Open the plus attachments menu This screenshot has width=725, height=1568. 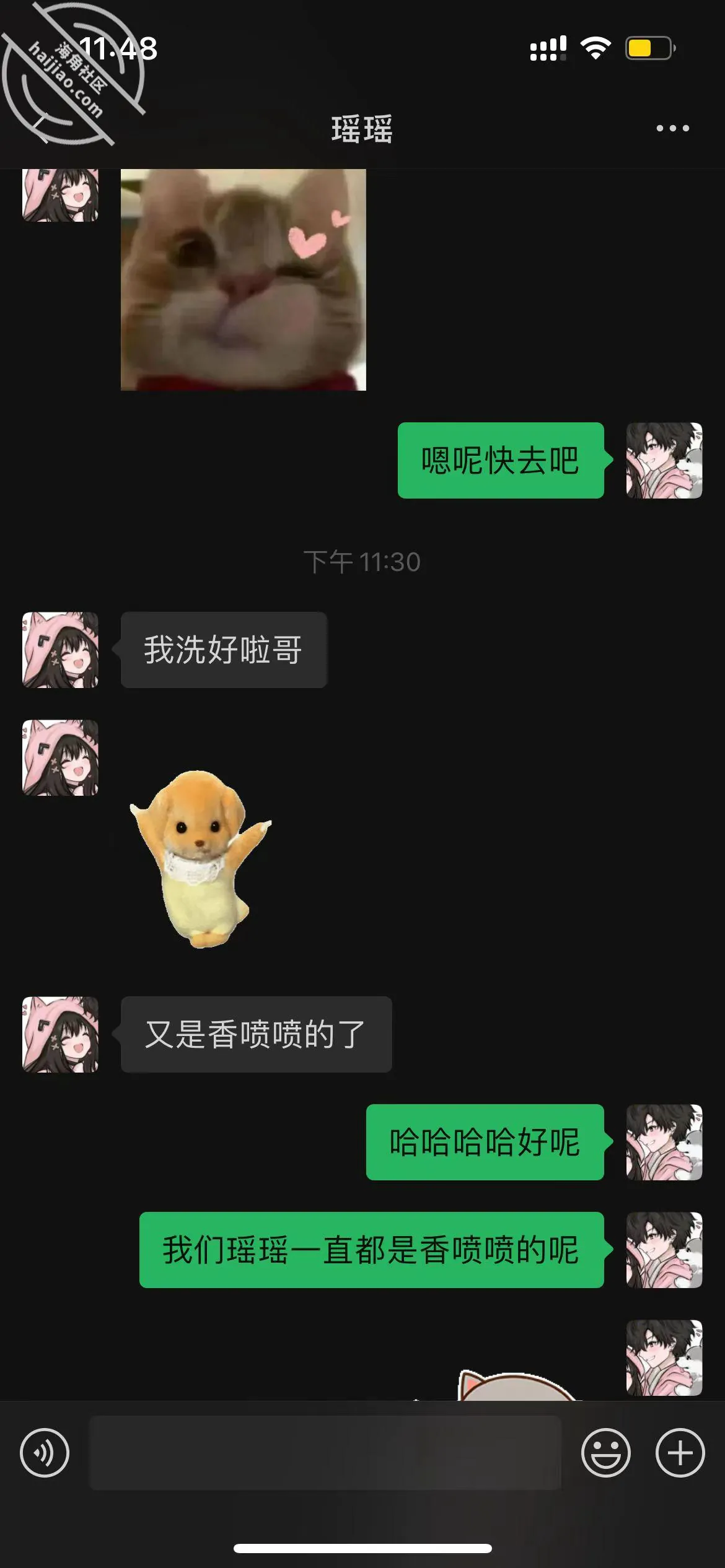[x=680, y=1453]
